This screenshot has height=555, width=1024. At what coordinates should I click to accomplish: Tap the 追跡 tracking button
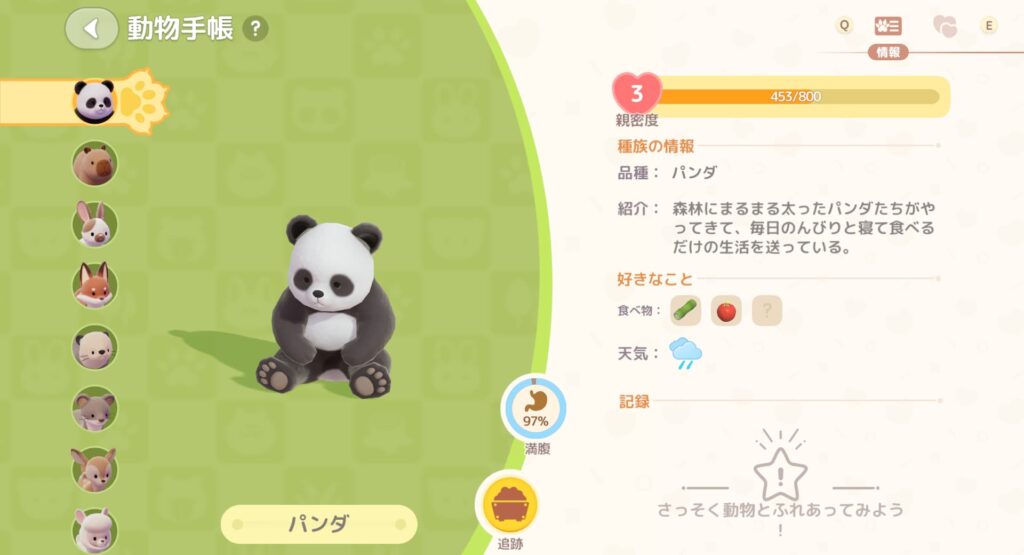pos(509,508)
